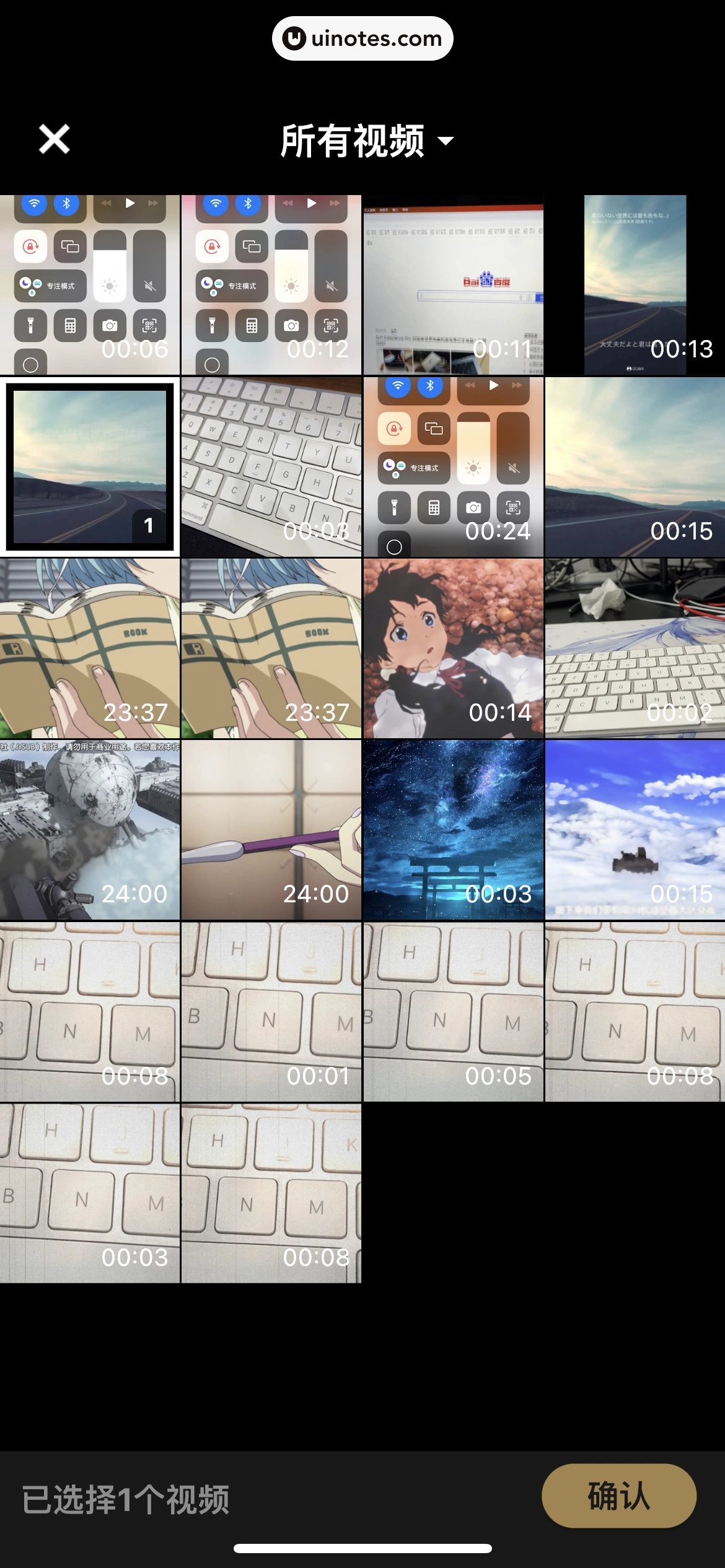
Task: Select the cloud sky video 00:15 with subtitles
Action: coord(635,829)
